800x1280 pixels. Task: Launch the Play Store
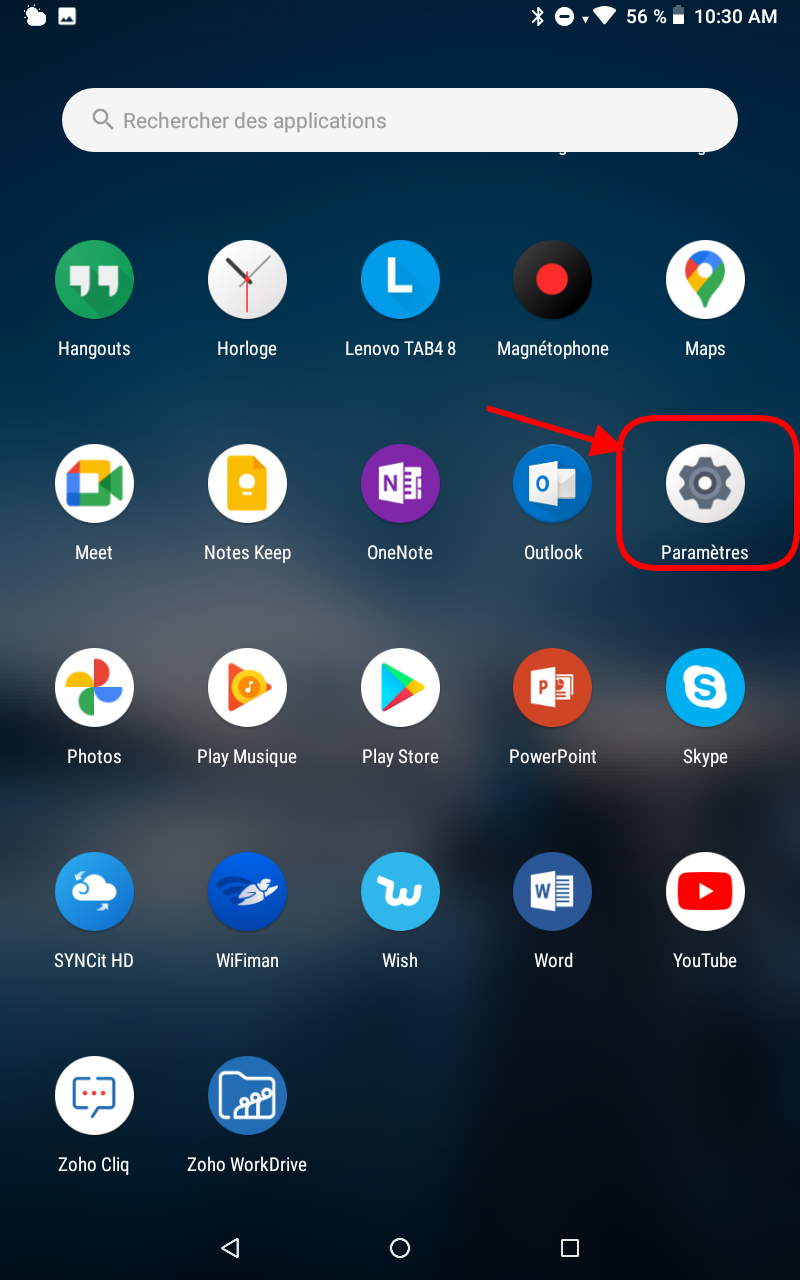coord(400,689)
